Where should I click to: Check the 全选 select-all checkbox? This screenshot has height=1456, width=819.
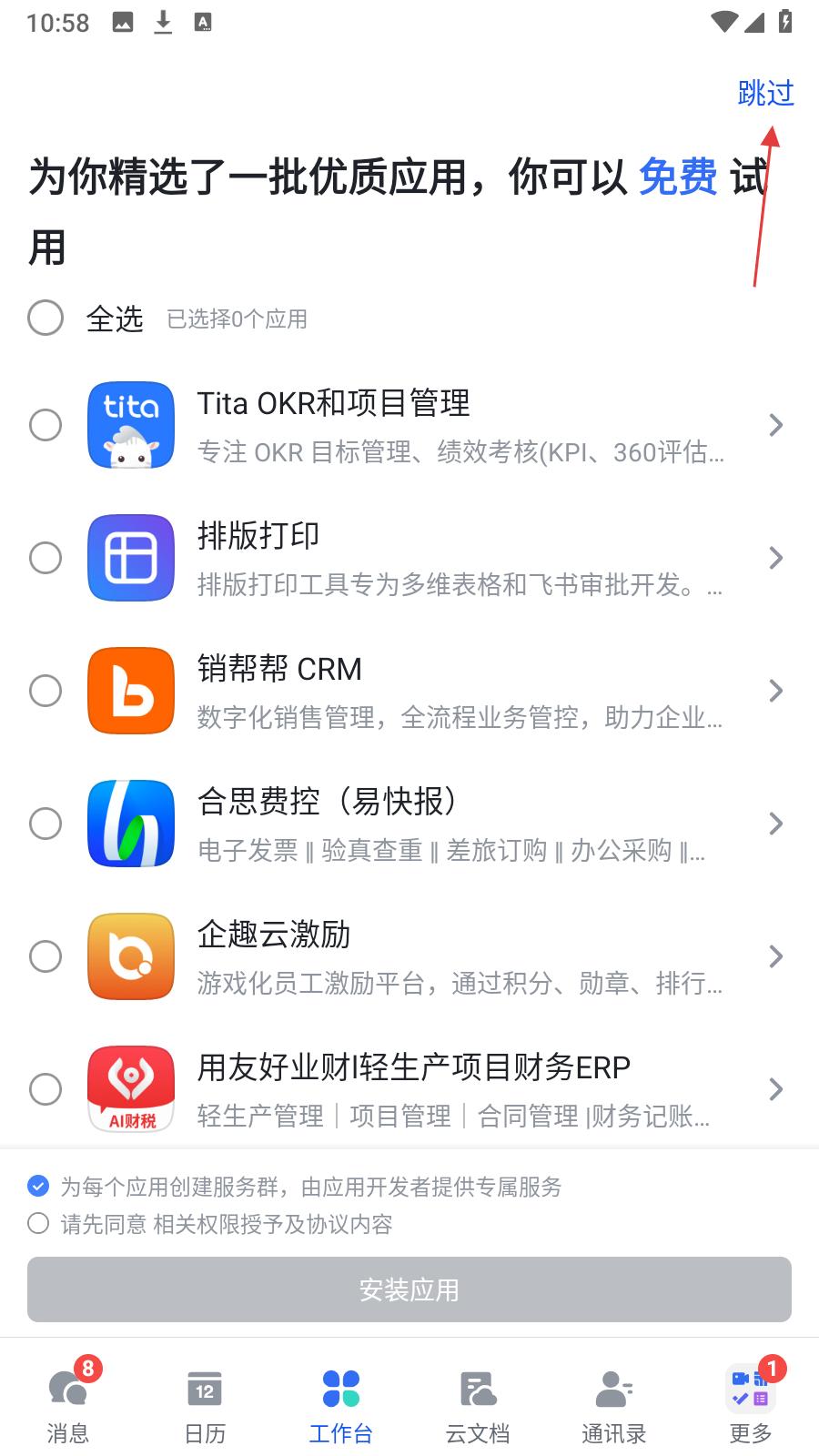(45, 318)
